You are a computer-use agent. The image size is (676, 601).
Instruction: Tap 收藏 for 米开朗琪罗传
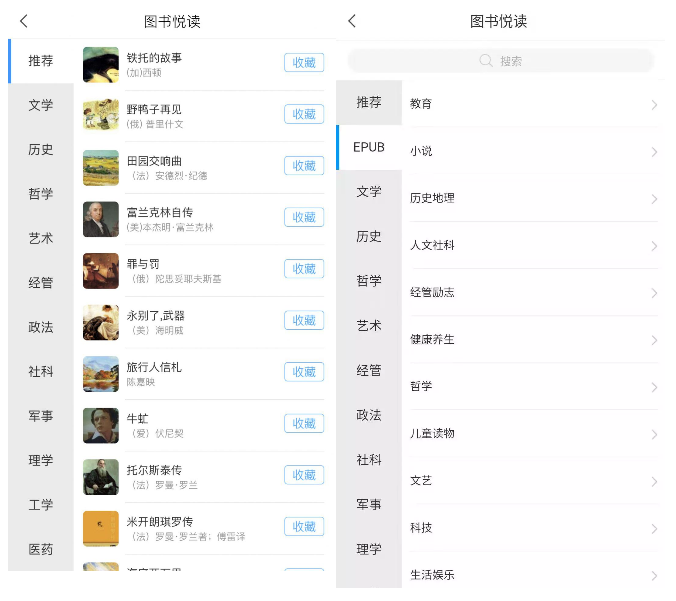304,526
